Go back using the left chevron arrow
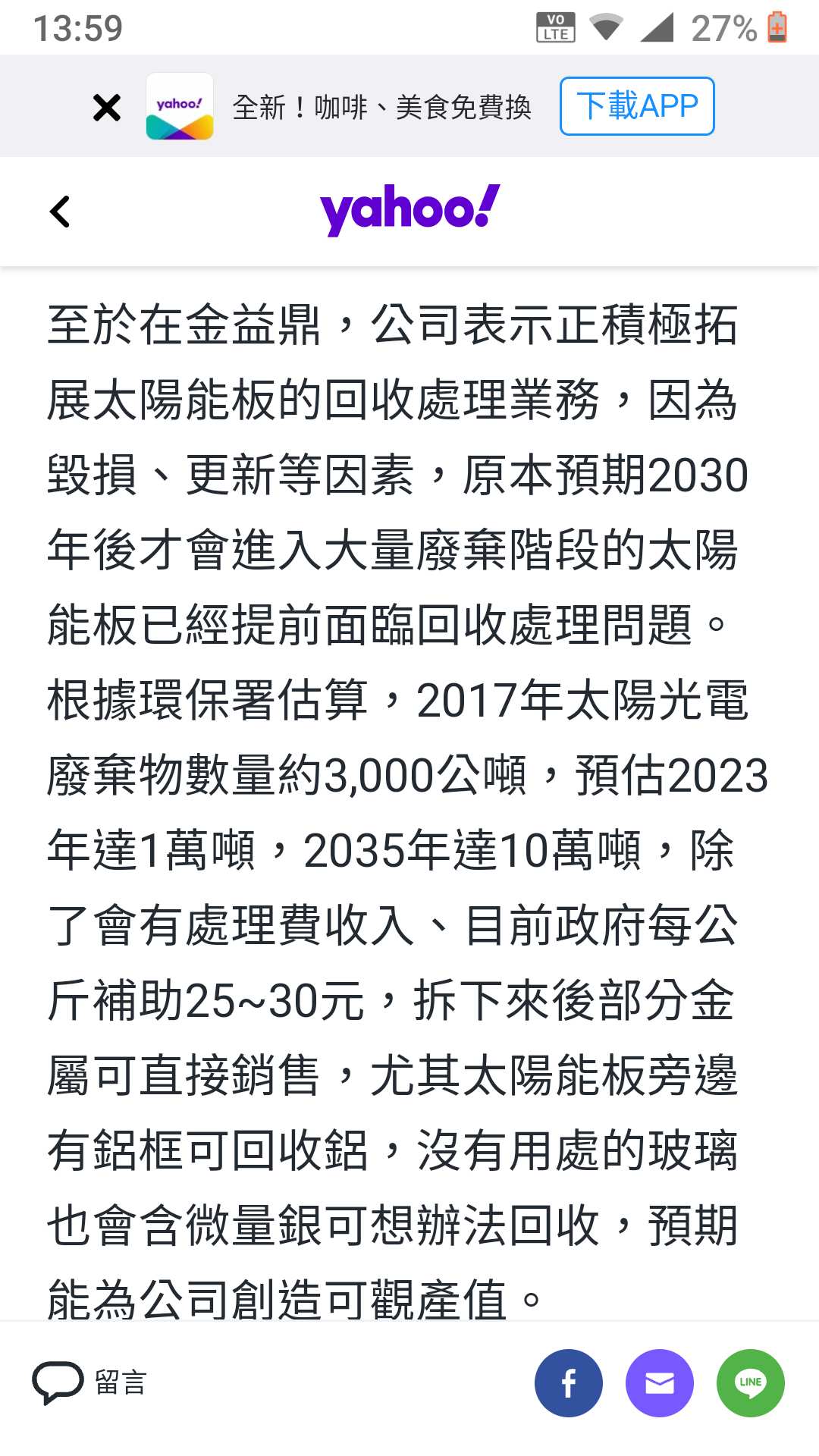Viewport: 819px width, 1456px height. (60, 212)
